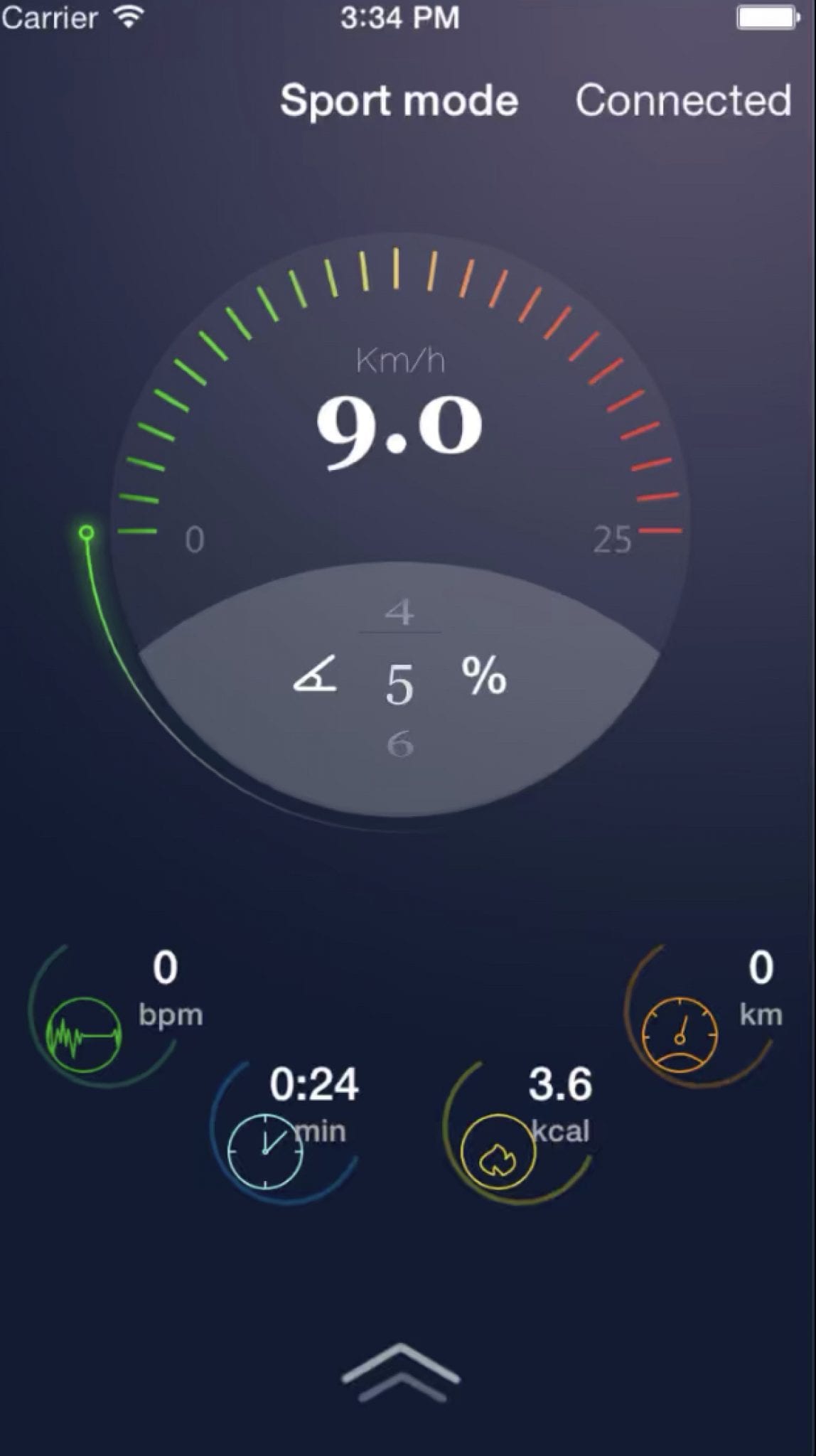Tap the battery indicator icon

coord(767,16)
